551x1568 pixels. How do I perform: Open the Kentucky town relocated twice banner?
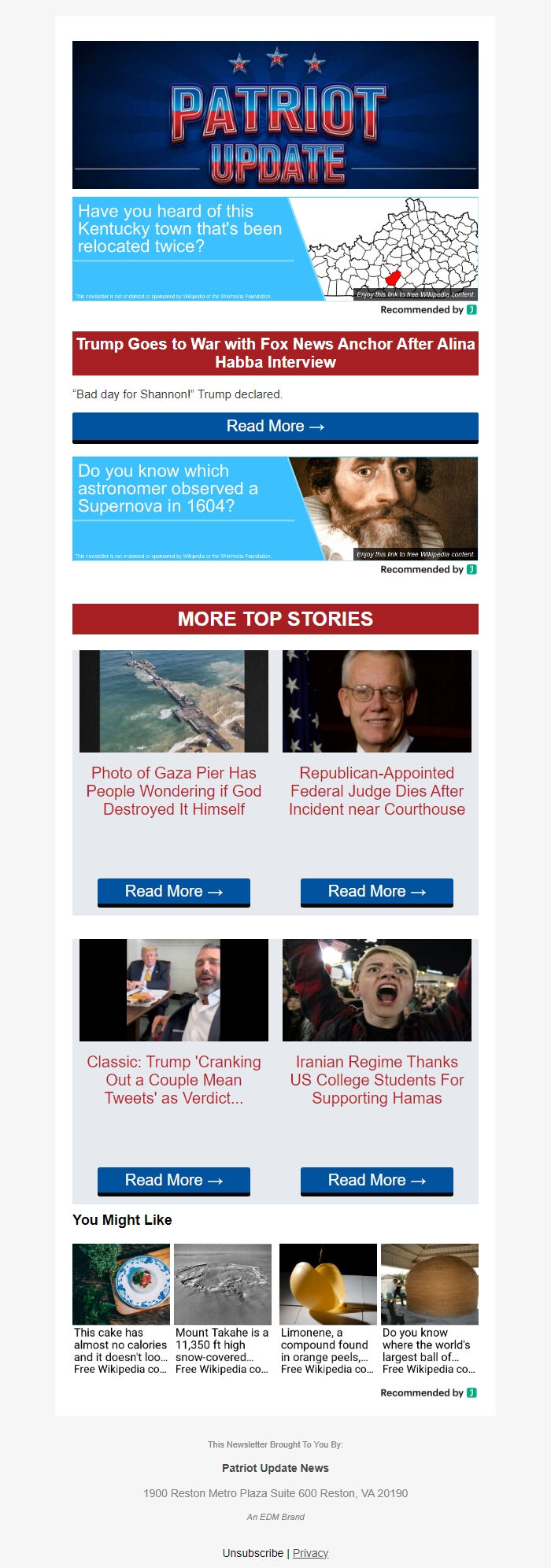click(x=275, y=249)
